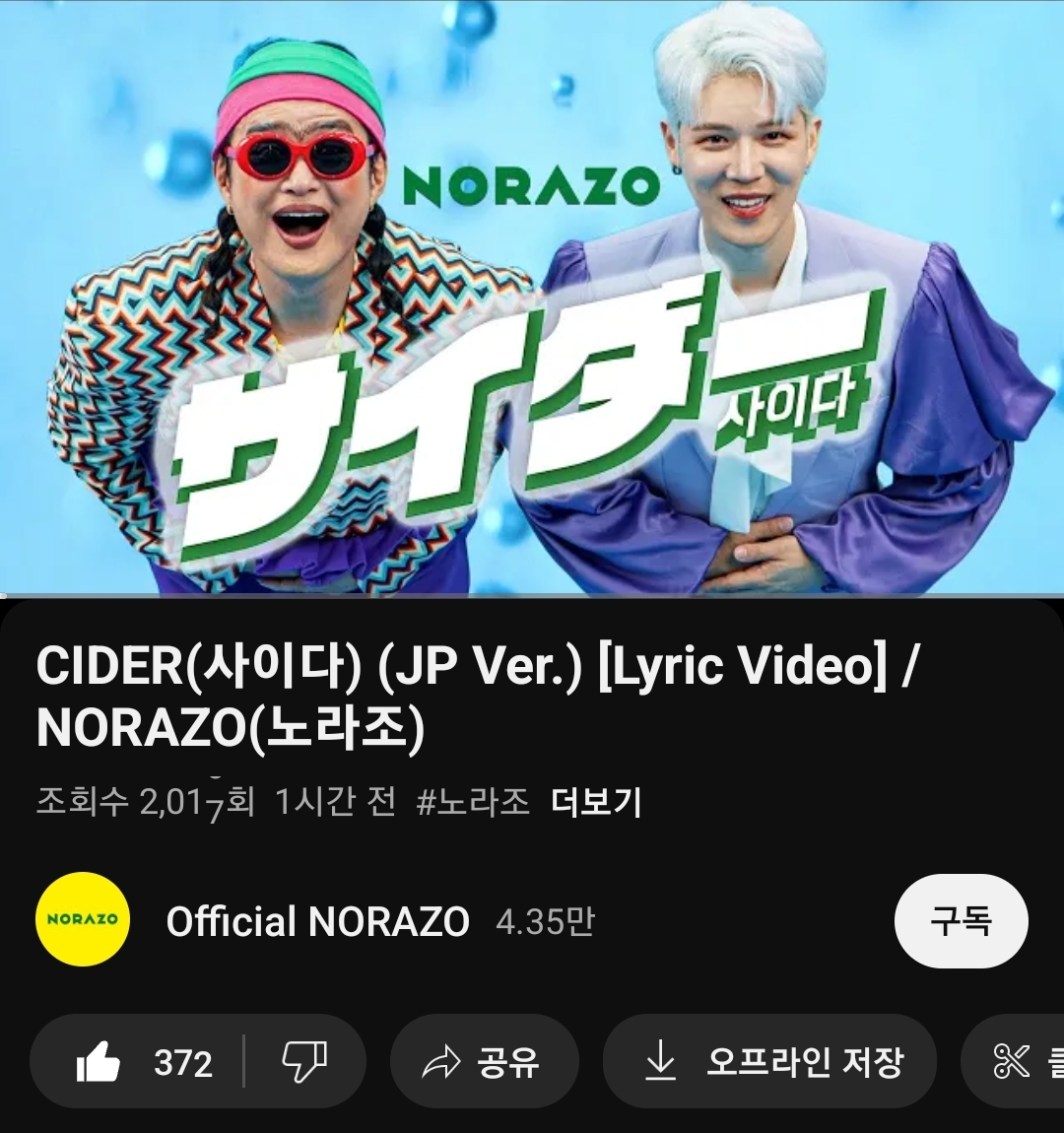Open the Official NORAZO channel avatar
Viewport: 1064px width, 1133px height.
(x=83, y=919)
